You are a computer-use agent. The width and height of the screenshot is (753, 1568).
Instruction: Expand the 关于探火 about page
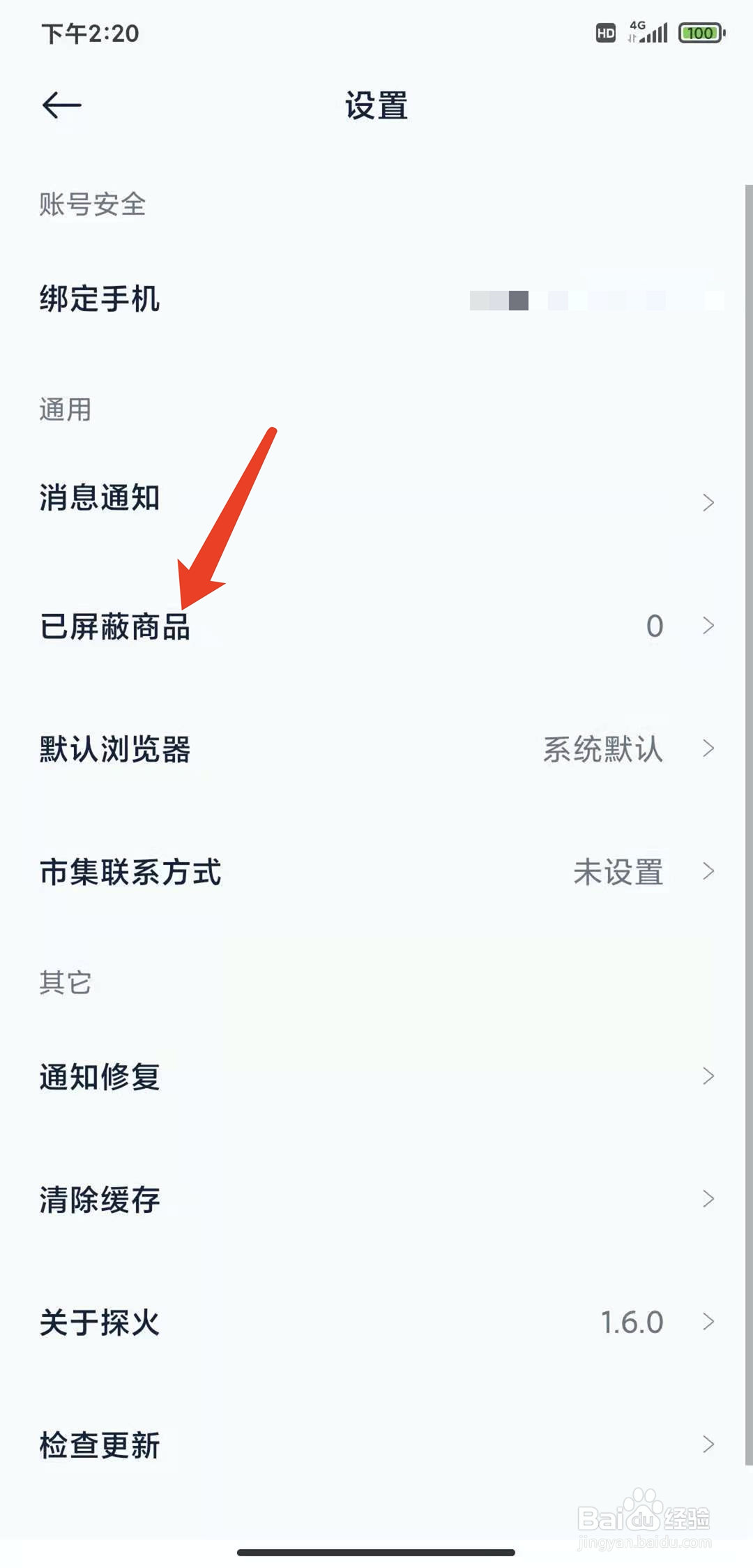click(x=98, y=1321)
